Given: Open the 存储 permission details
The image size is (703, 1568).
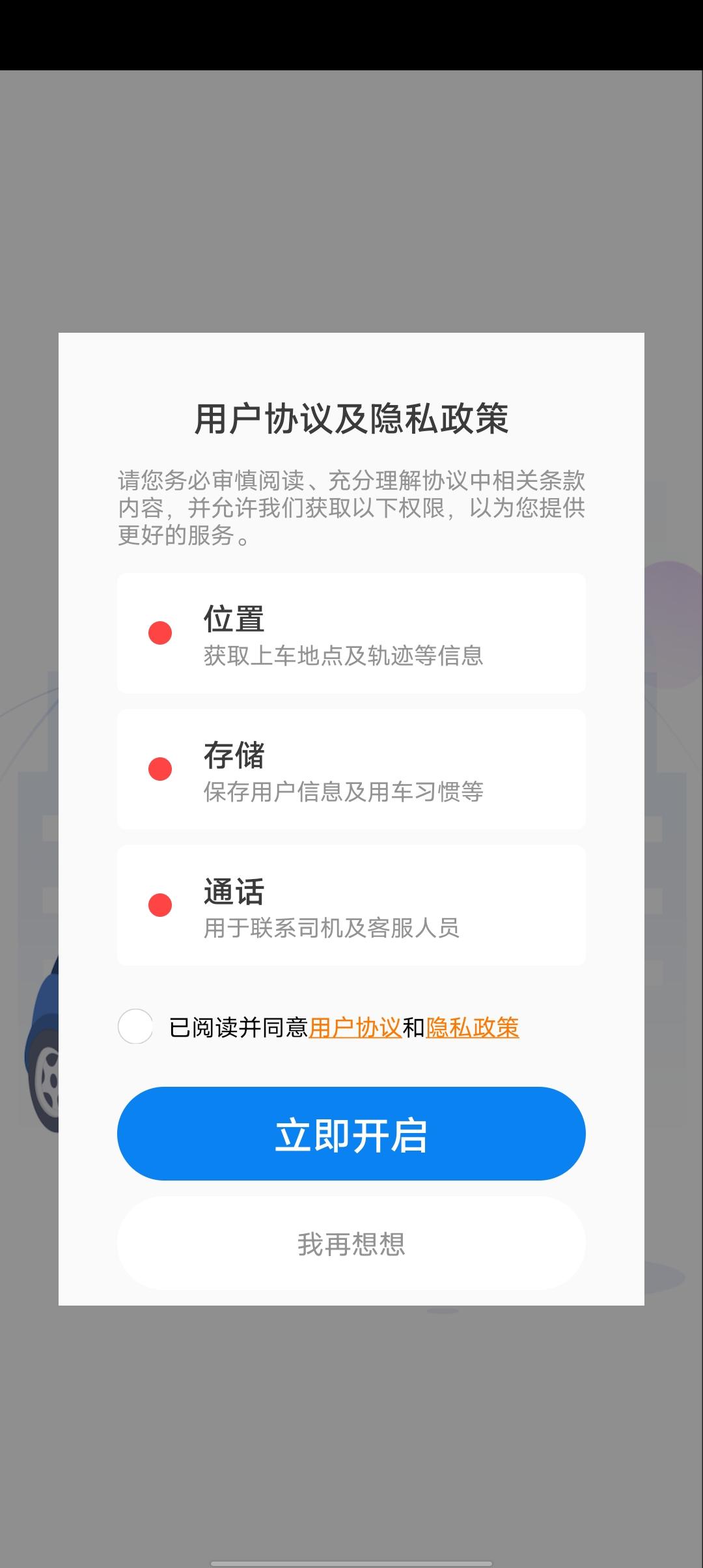Looking at the screenshot, I should tap(351, 769).
